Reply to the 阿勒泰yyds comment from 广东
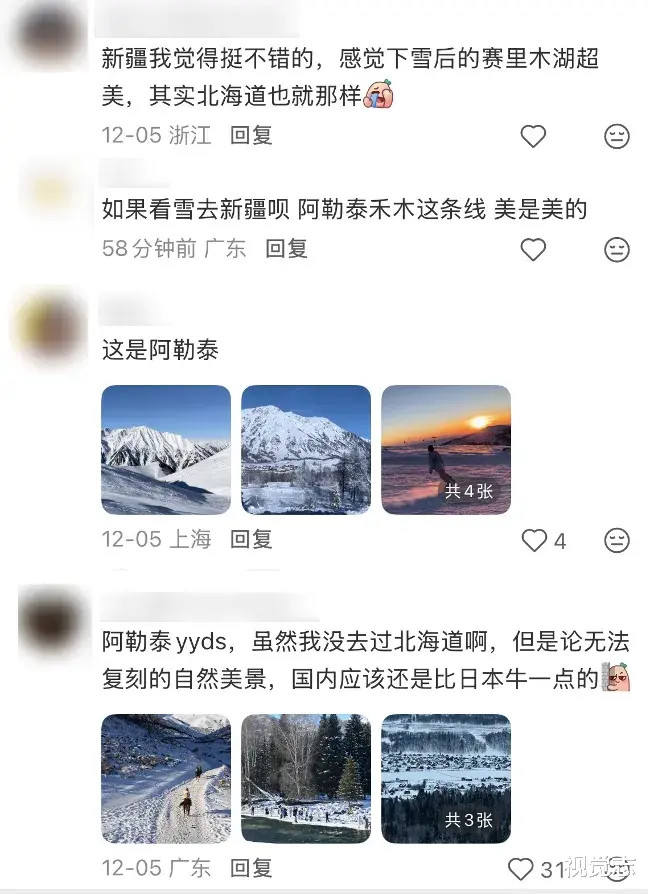This screenshot has width=648, height=894. 252,867
